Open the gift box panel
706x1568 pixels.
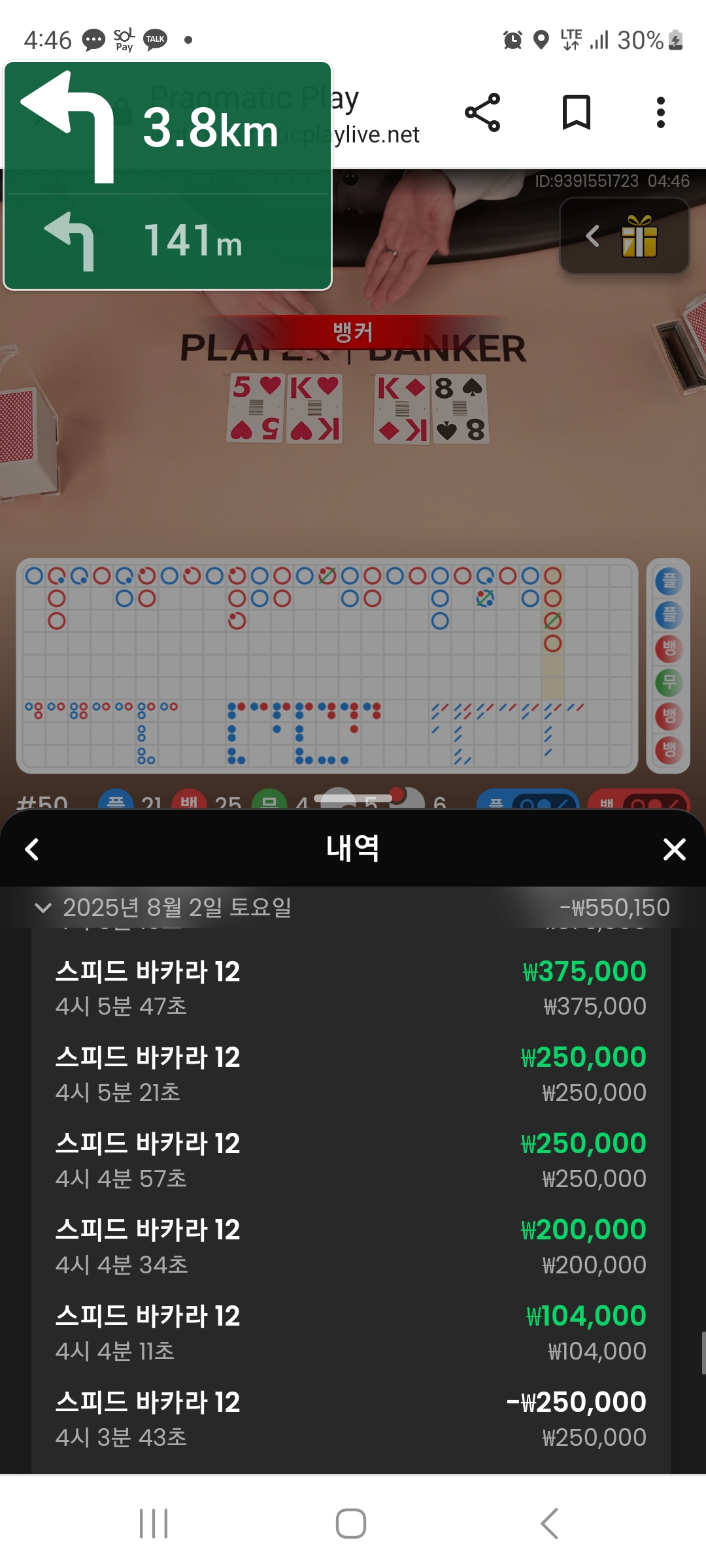pos(625,237)
